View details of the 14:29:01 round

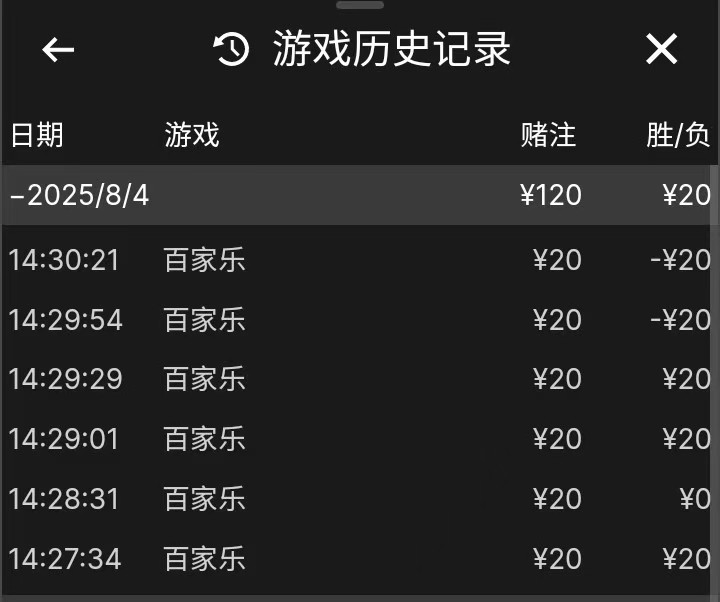point(358,439)
